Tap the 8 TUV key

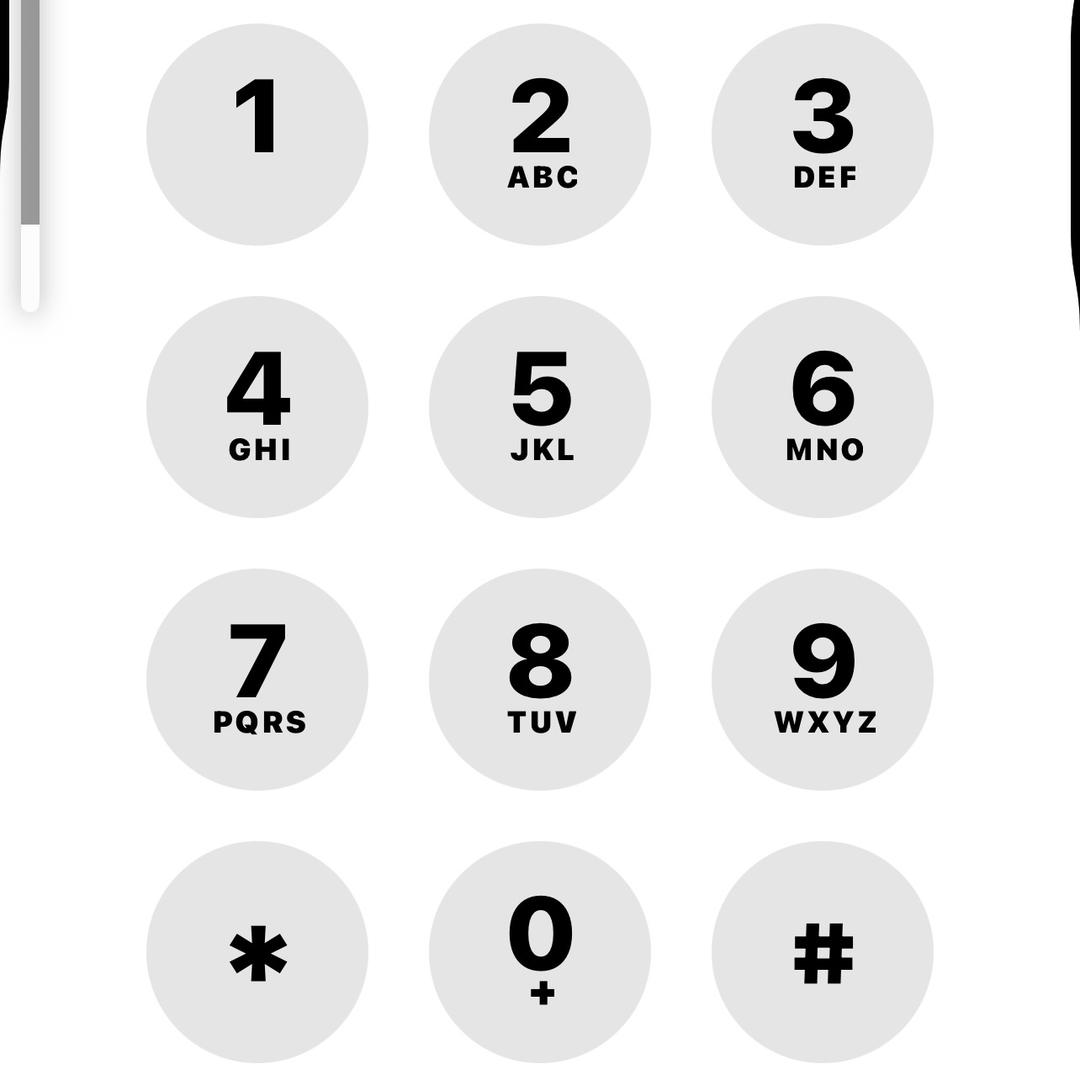540,679
